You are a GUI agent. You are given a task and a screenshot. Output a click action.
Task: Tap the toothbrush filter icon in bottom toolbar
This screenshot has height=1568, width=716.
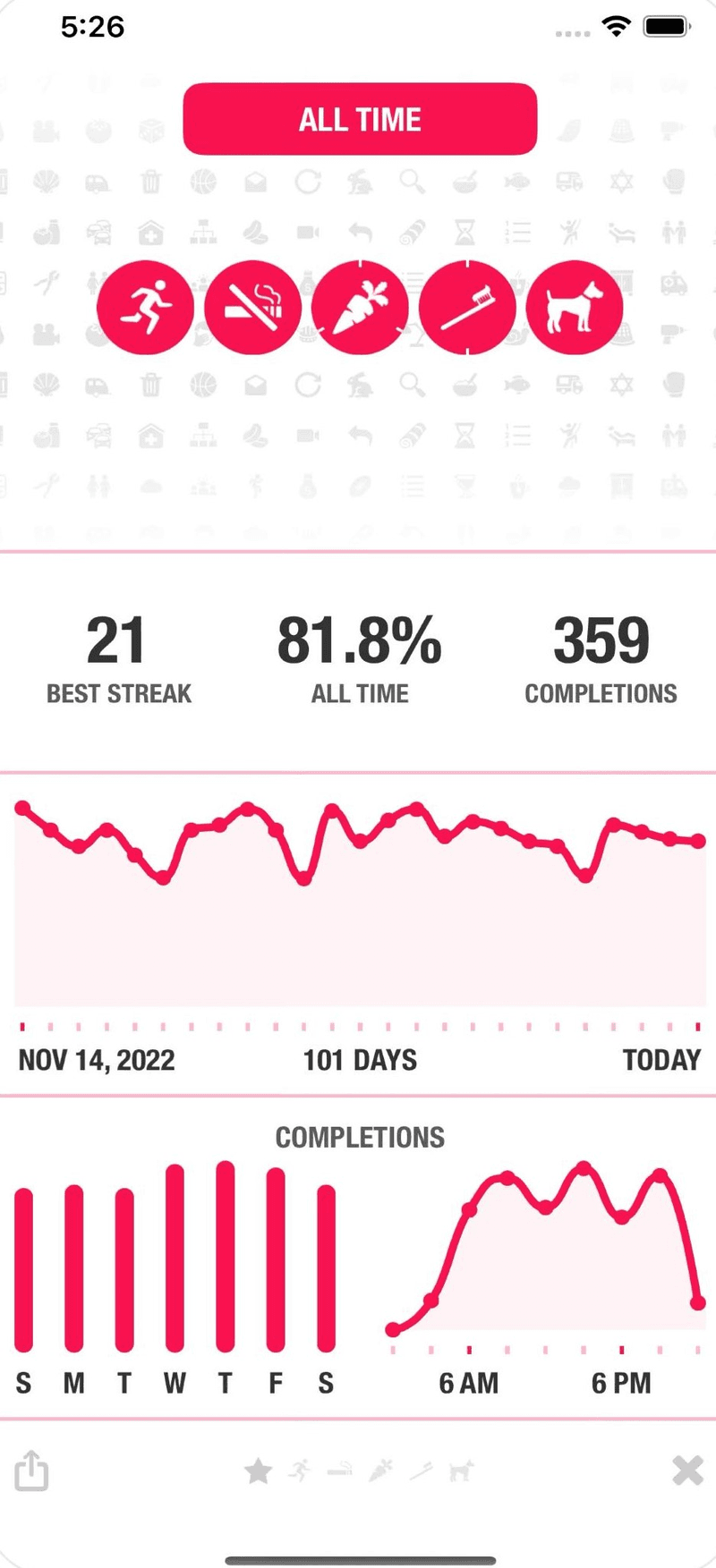pyautogui.click(x=421, y=1470)
